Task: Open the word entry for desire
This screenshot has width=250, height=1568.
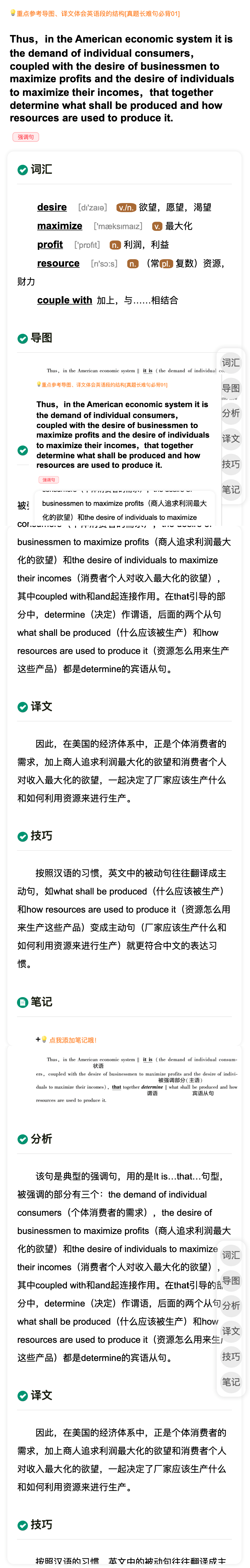Action: point(52,207)
